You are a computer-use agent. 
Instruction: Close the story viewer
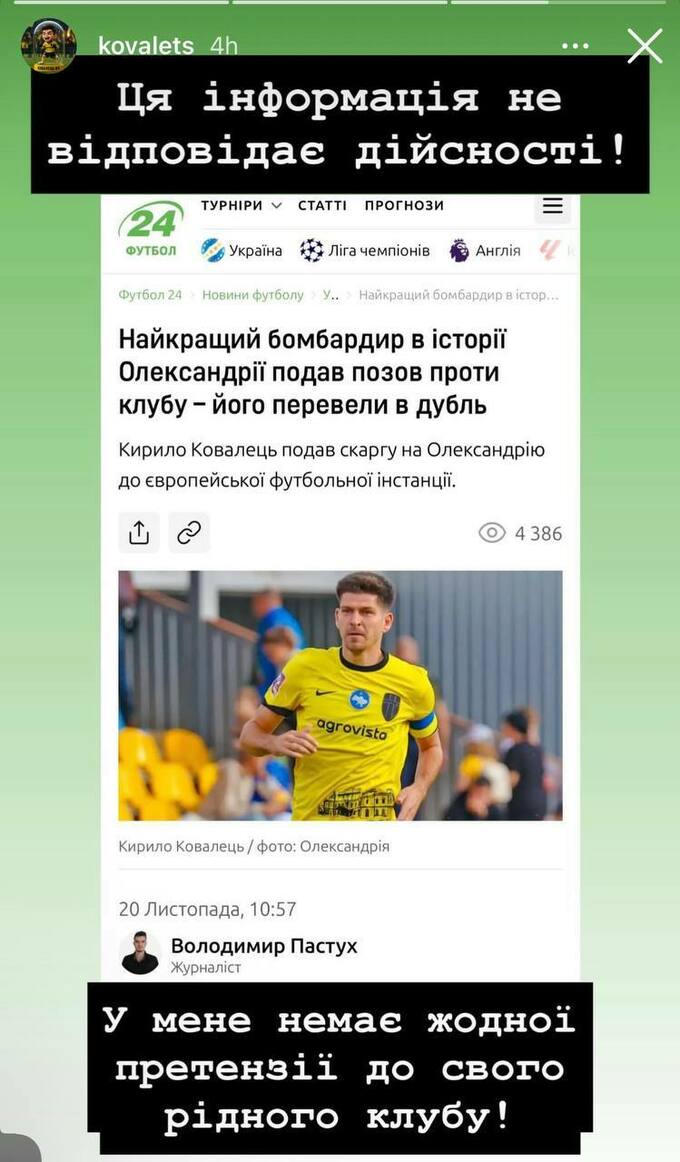(x=644, y=46)
